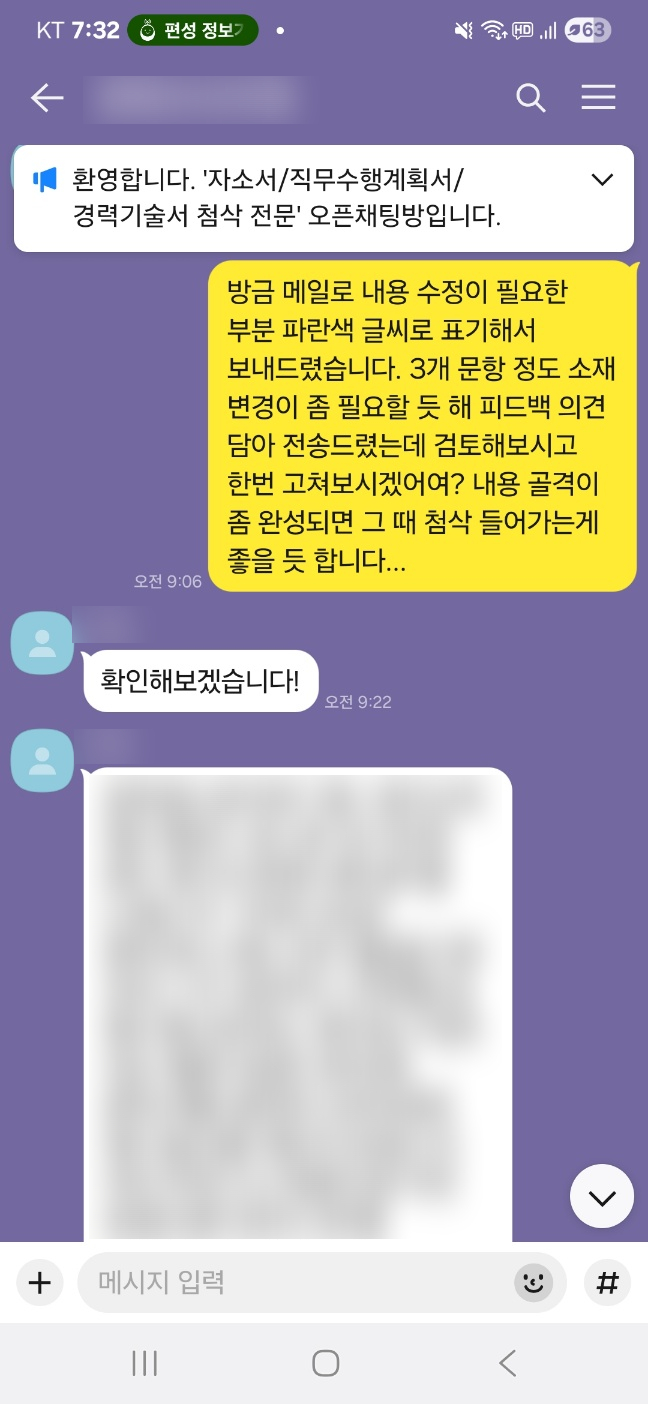Focus the 메시지 입력 text field

point(300,1282)
